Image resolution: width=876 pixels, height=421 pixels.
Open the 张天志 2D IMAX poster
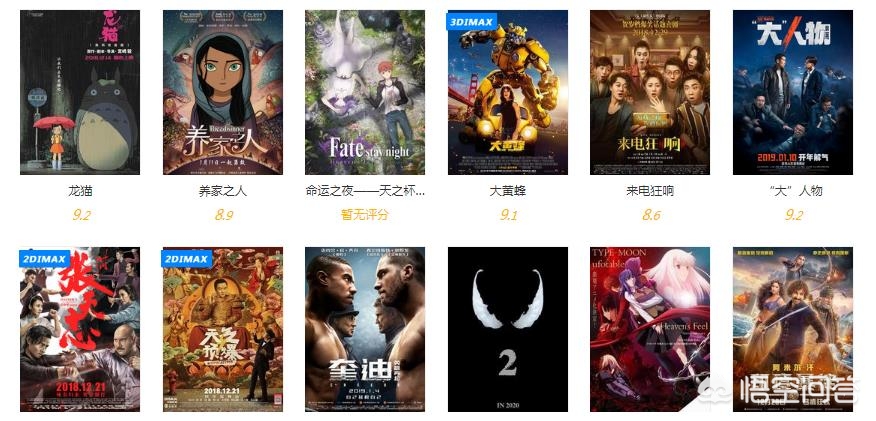tap(80, 330)
